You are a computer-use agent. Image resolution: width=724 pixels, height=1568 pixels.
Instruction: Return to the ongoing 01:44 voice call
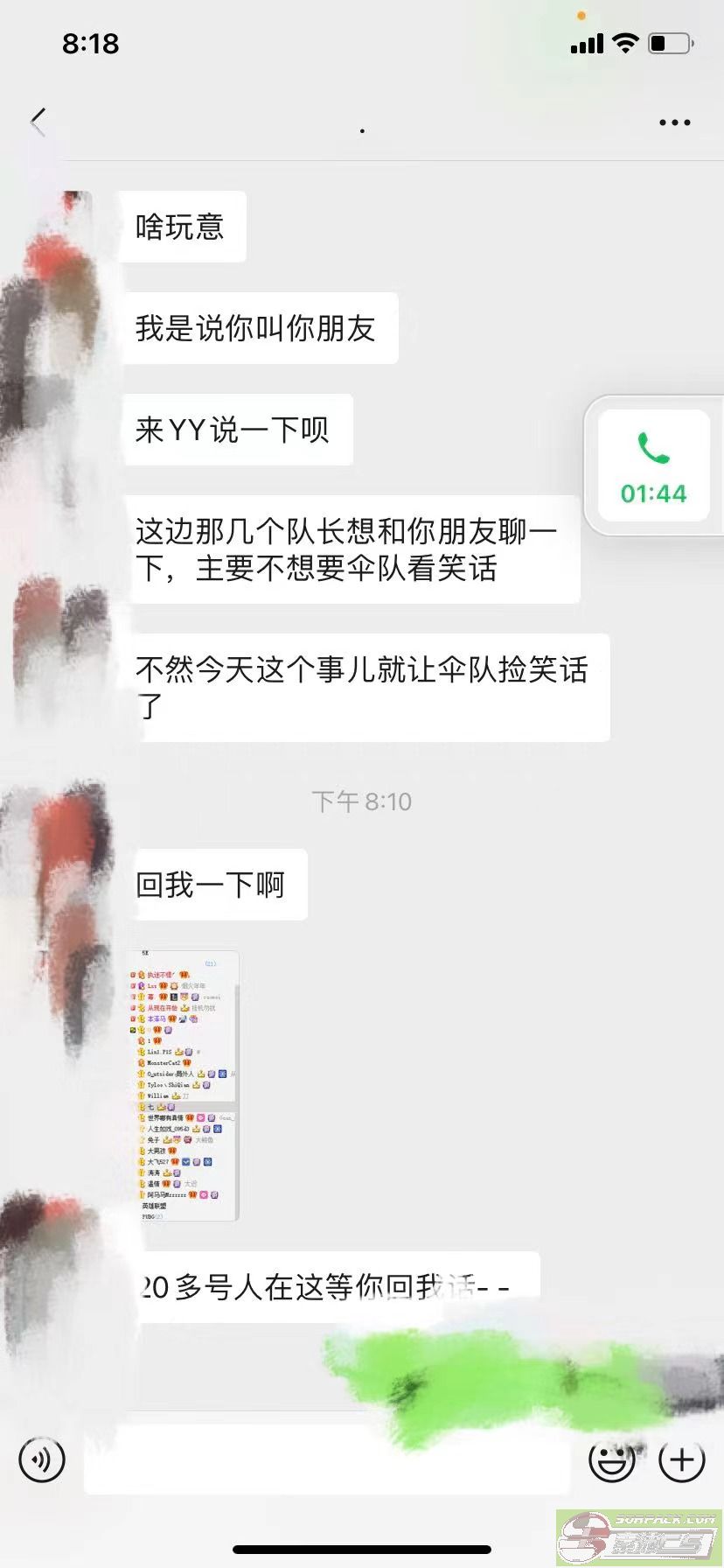coord(653,465)
